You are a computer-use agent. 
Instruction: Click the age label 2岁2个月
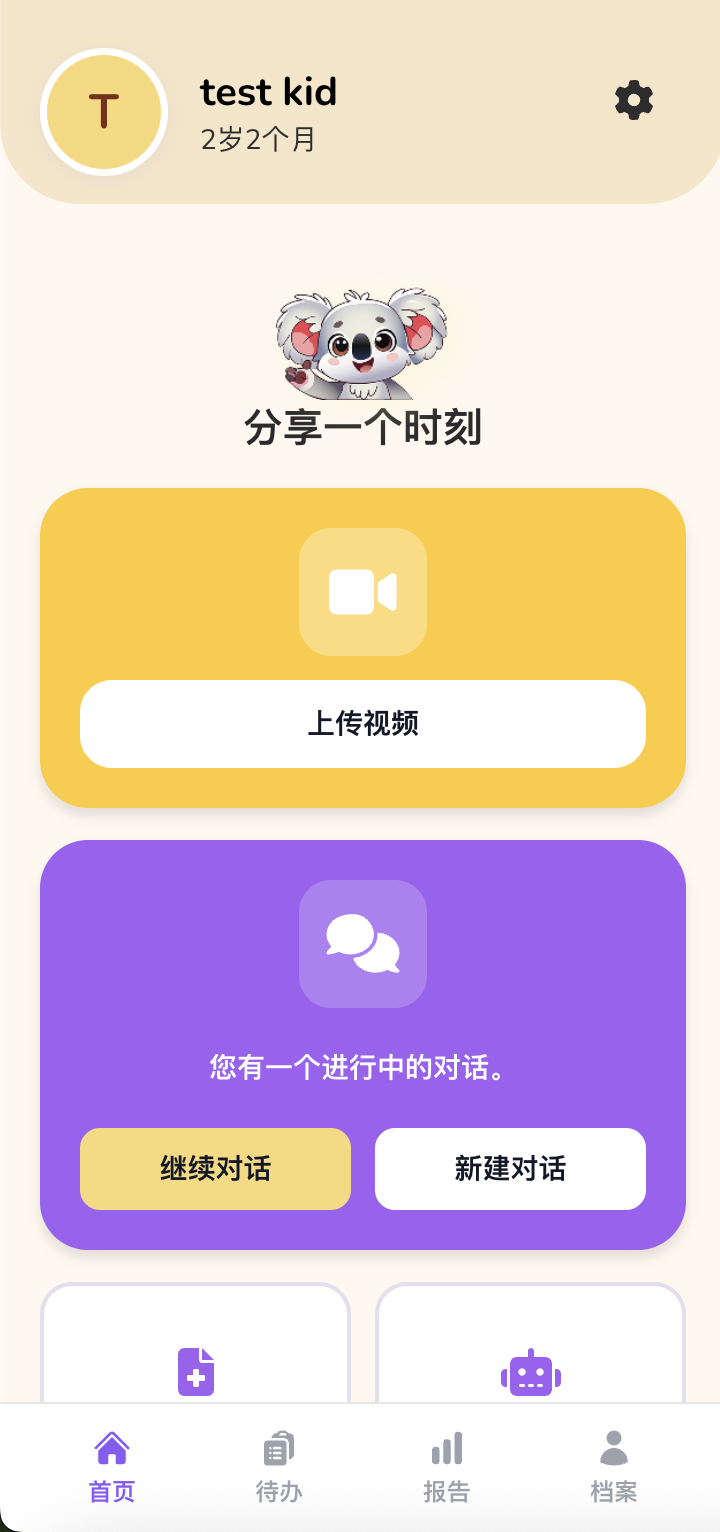(x=258, y=140)
